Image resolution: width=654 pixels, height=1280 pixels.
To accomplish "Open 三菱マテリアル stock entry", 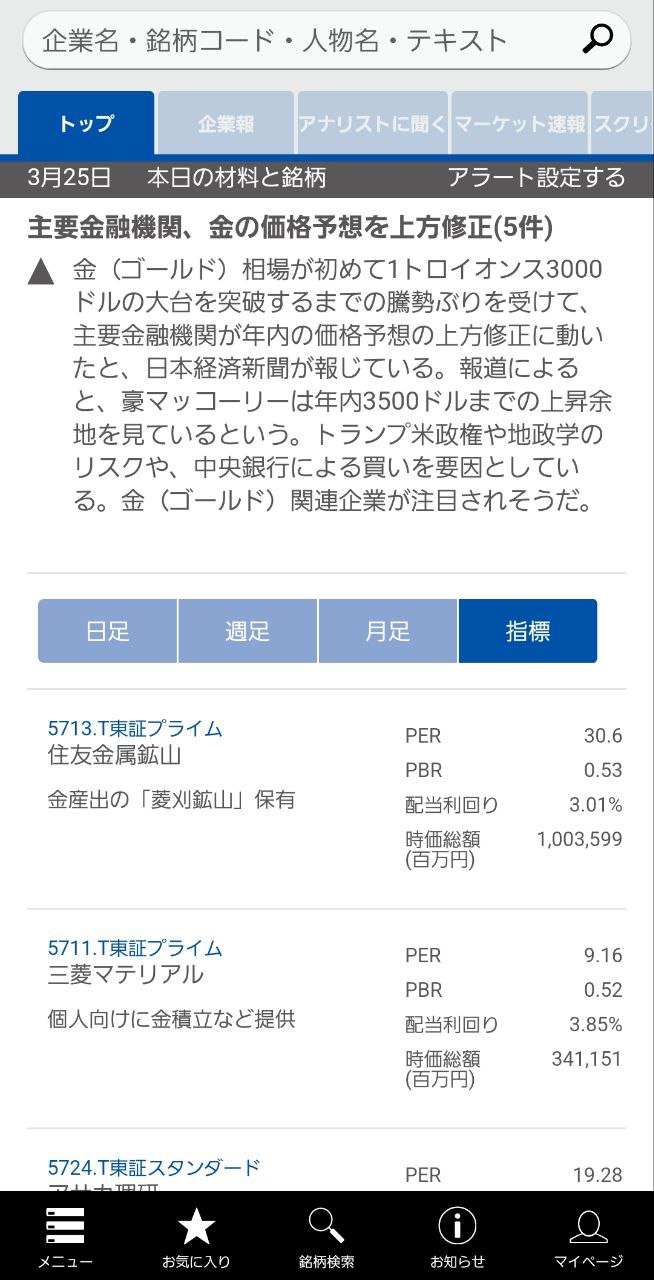I will point(326,1019).
